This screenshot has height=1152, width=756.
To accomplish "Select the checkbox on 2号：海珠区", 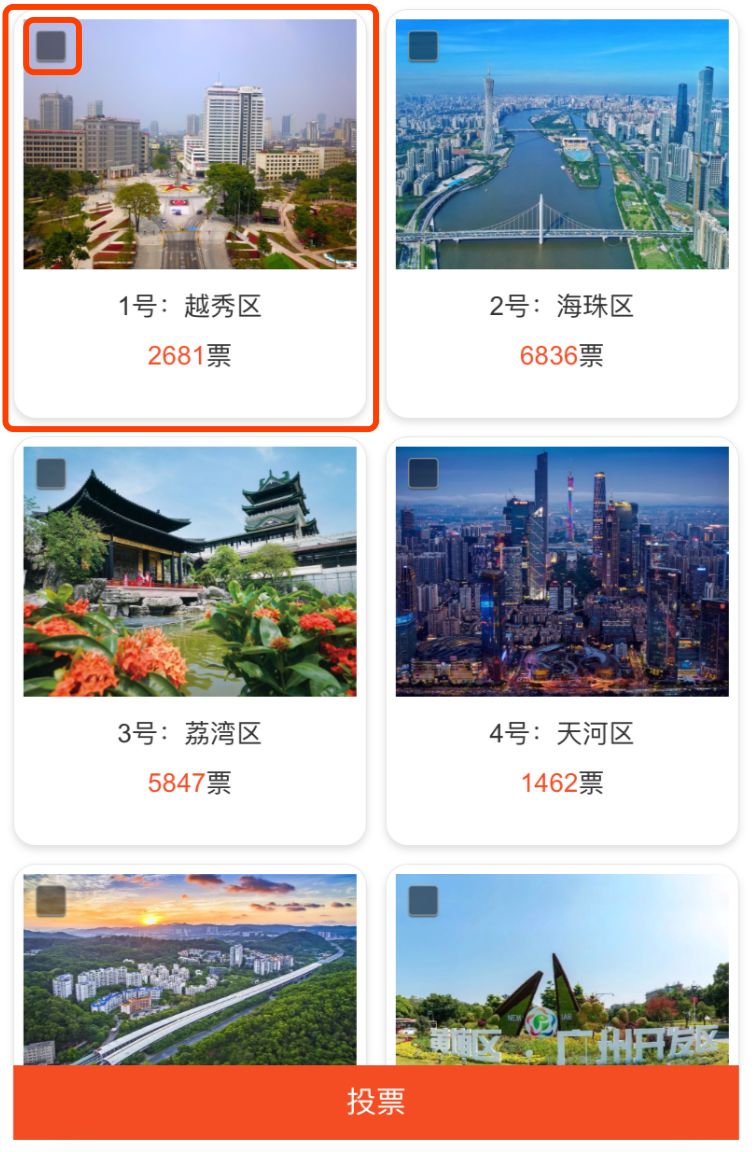I will 423,46.
